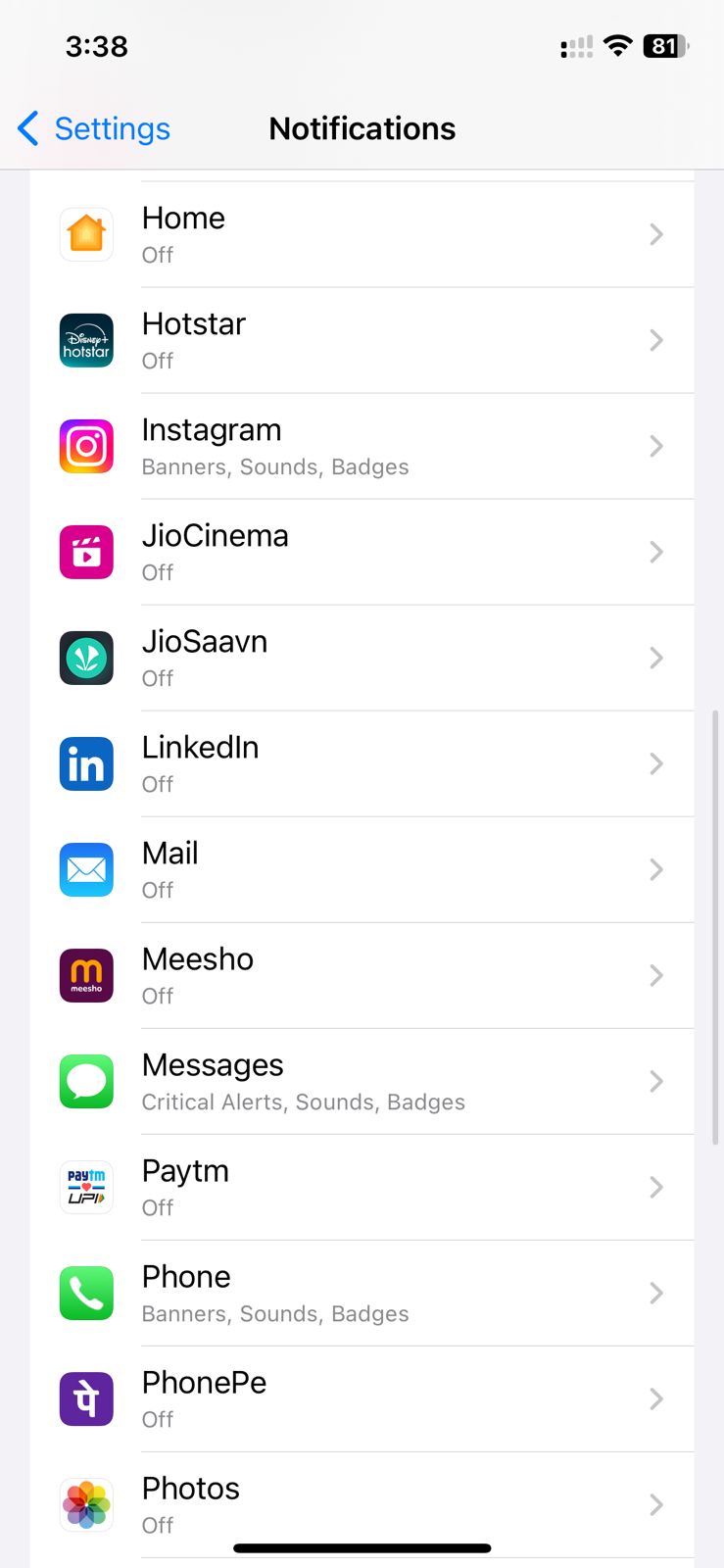Open Home notification settings

(x=362, y=235)
